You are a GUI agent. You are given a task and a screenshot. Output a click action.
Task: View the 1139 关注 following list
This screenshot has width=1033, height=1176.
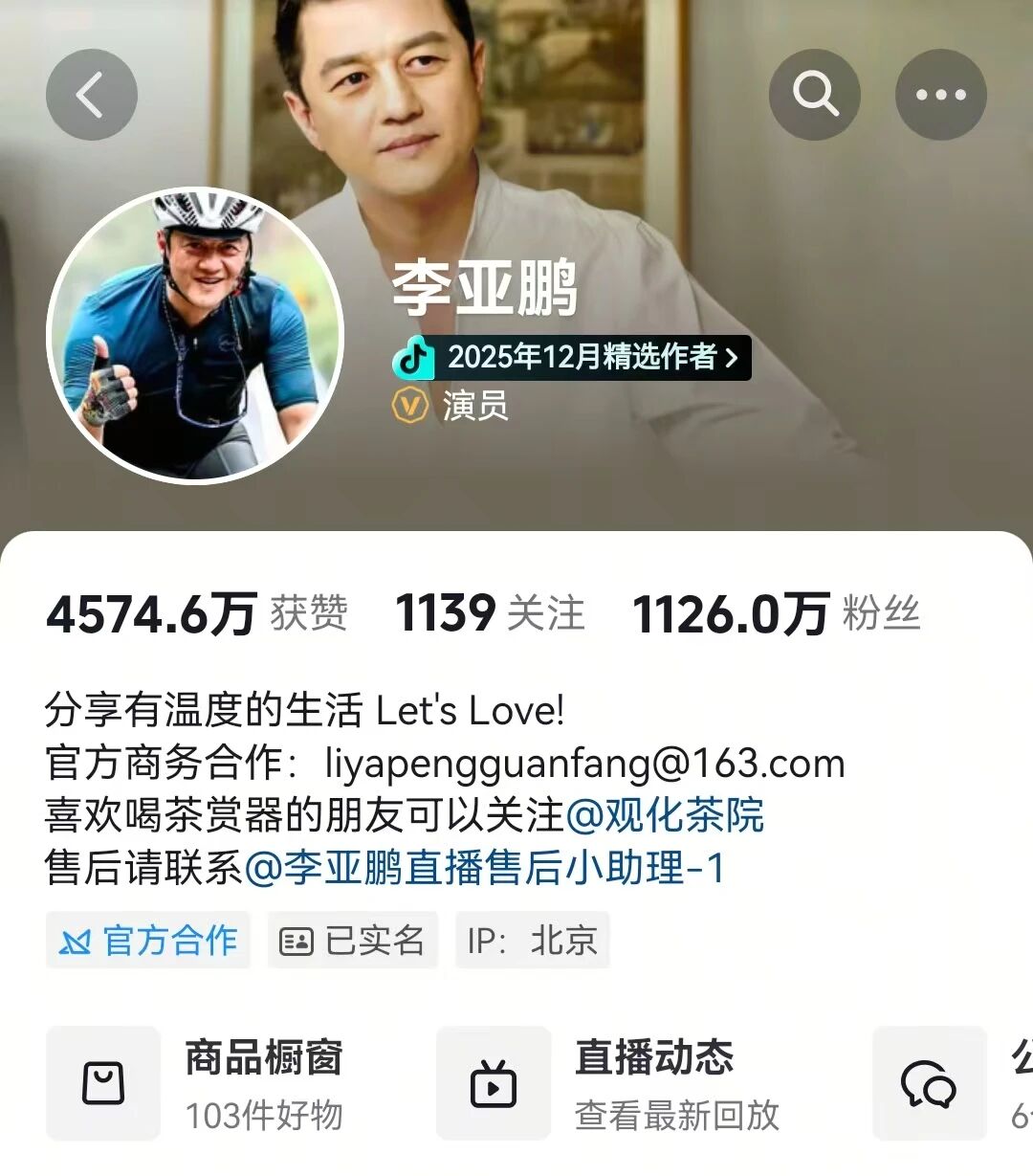[x=489, y=613]
